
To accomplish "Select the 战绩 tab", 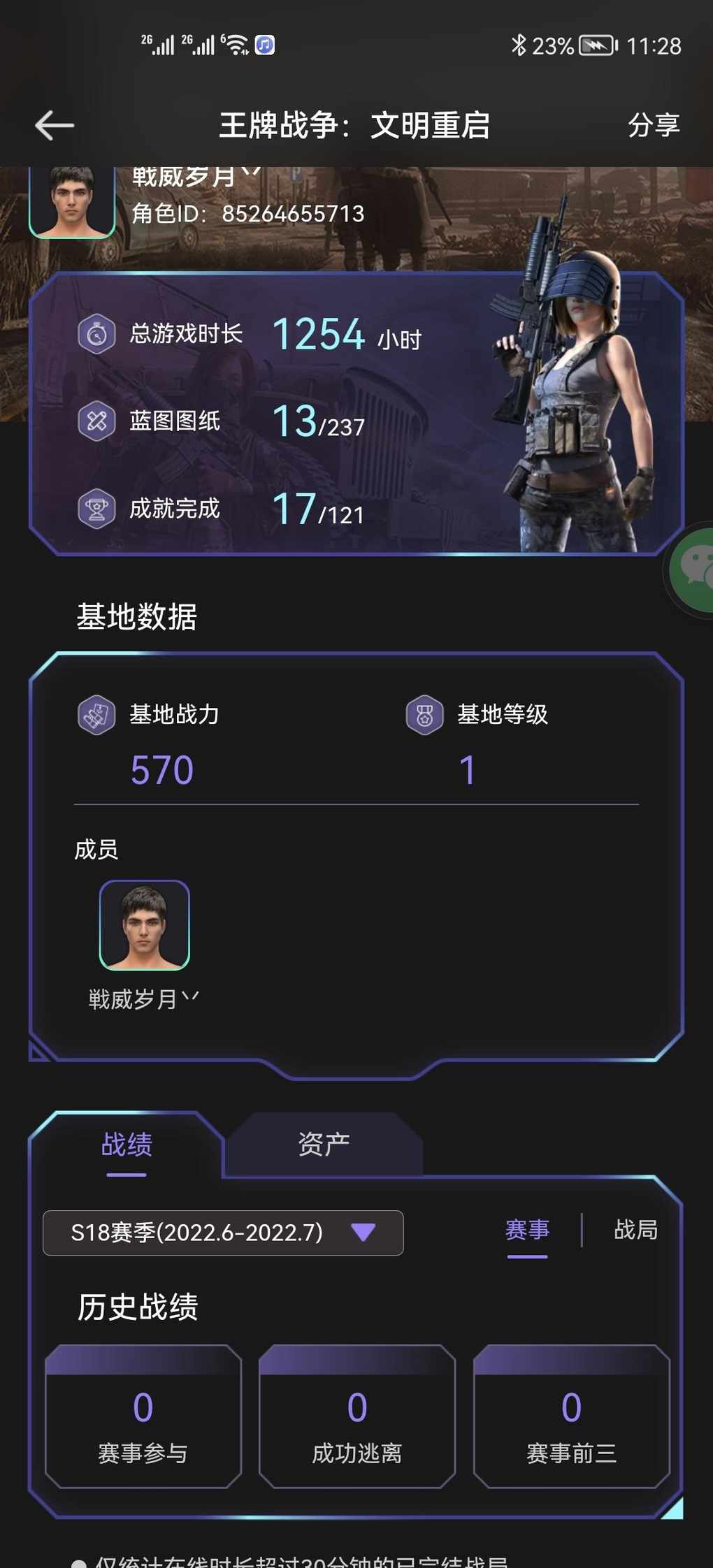I will click(x=127, y=1145).
